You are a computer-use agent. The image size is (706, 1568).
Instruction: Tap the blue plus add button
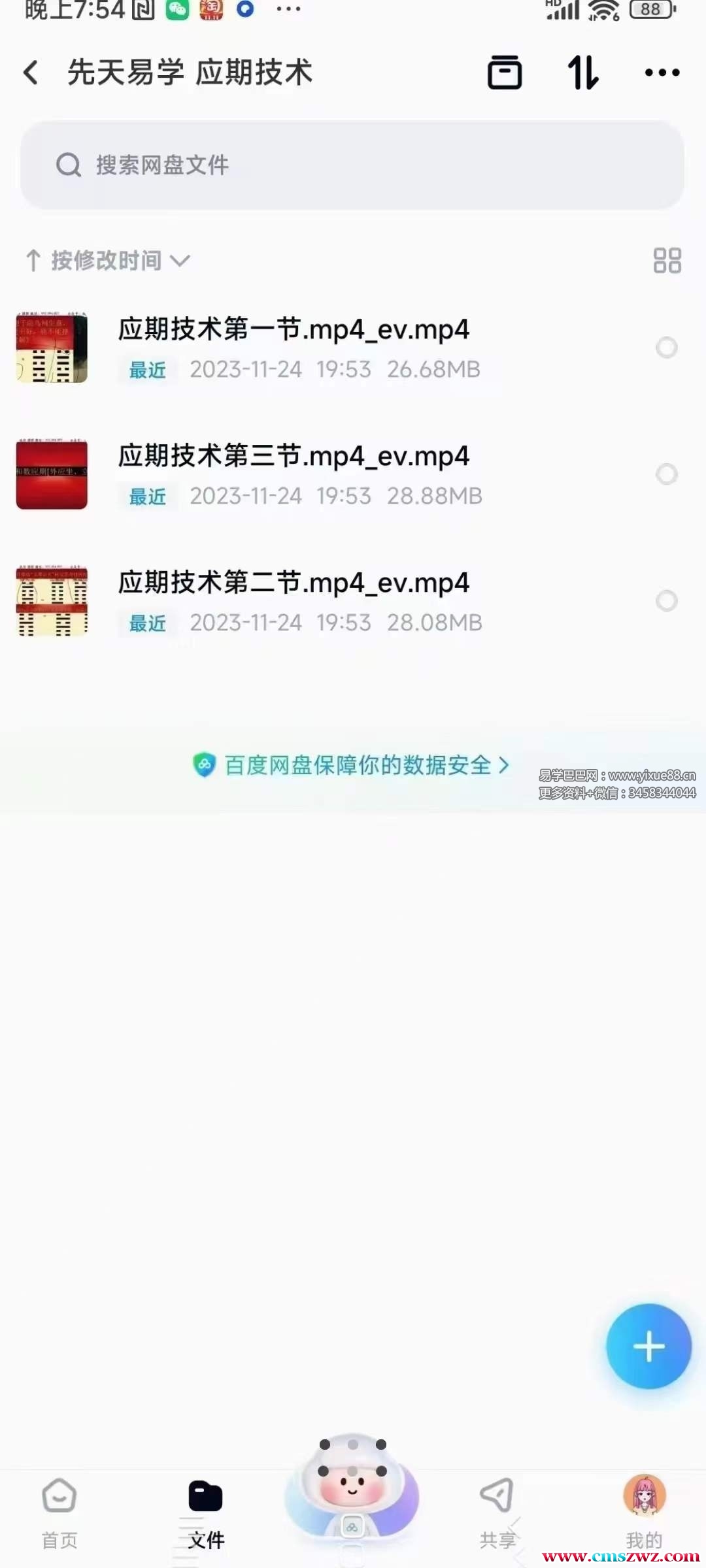click(648, 1347)
